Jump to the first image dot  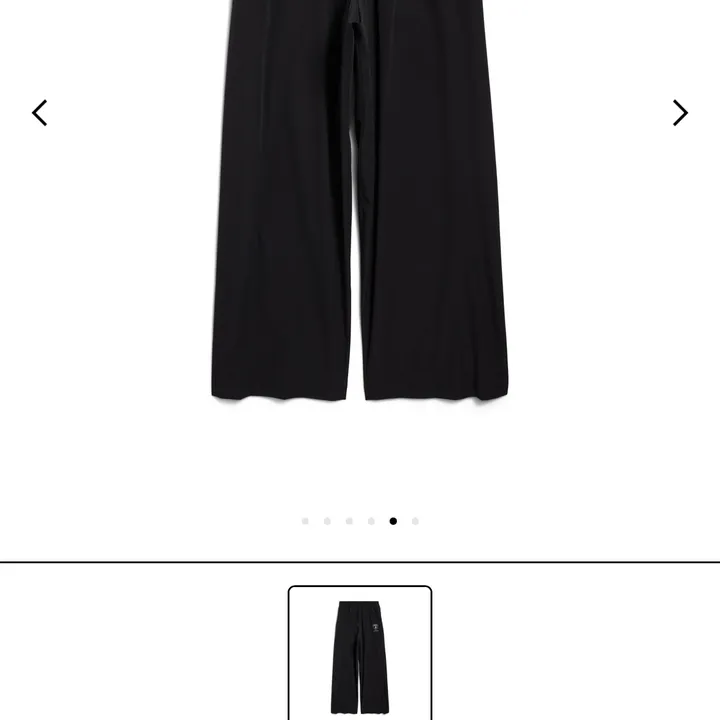click(x=305, y=521)
